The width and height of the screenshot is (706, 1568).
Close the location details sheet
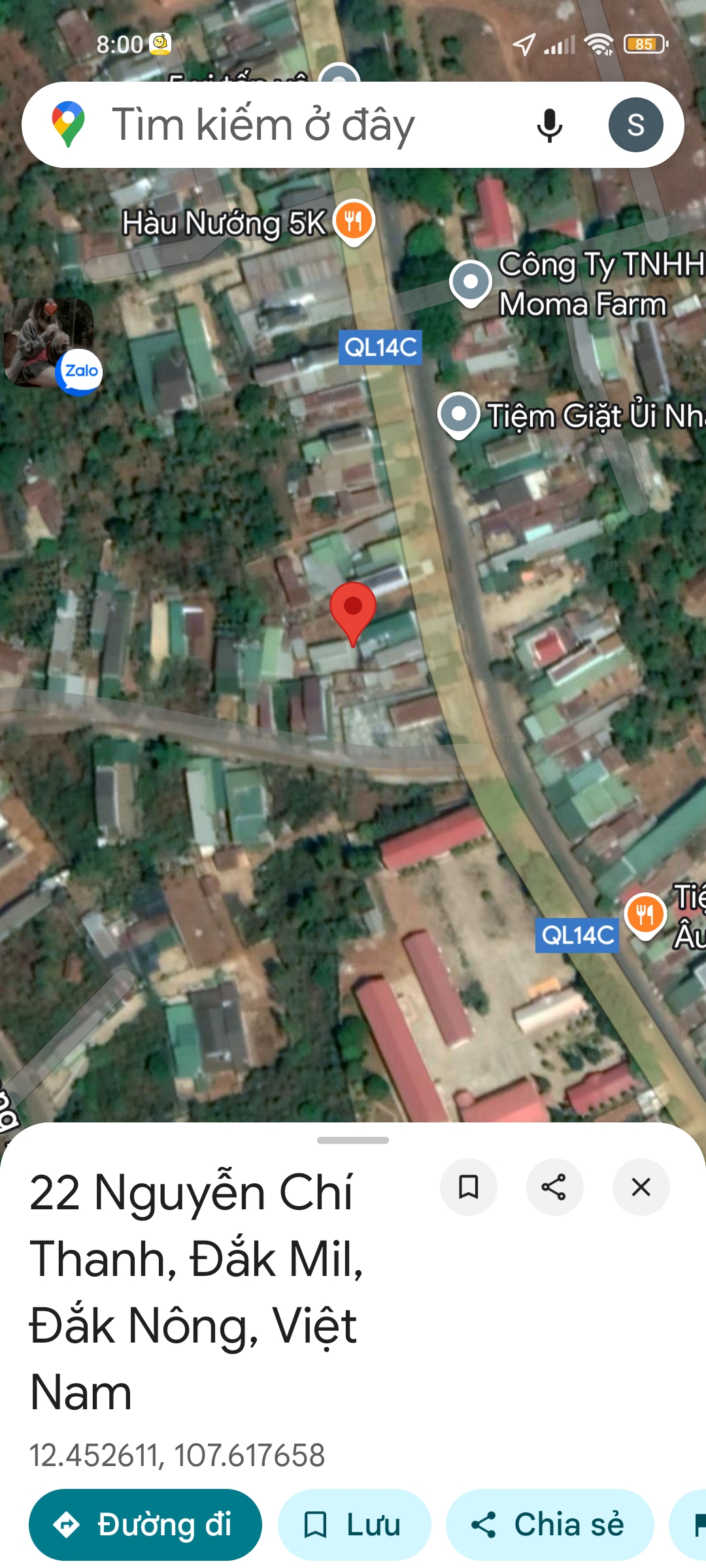point(641,1187)
